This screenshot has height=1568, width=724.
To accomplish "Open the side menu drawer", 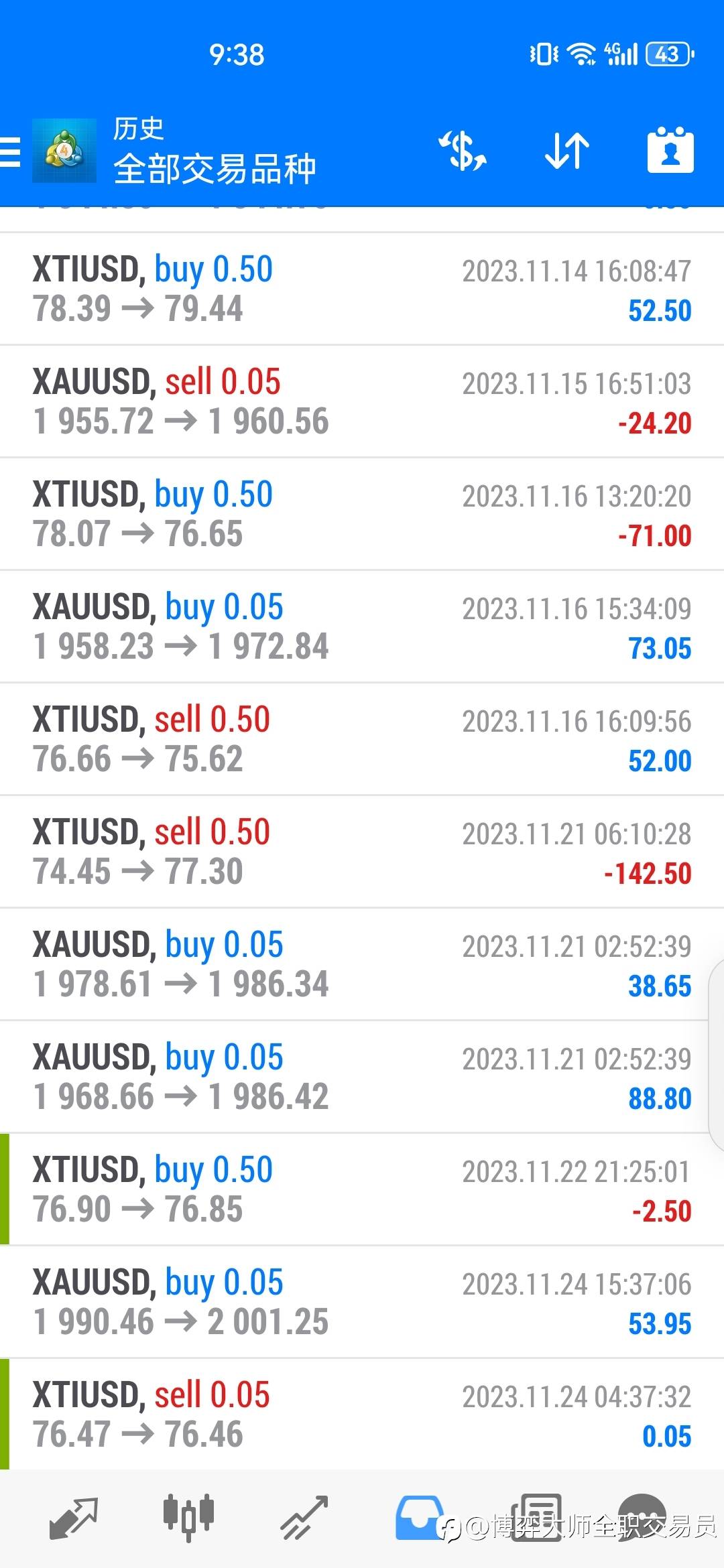I will coord(11,151).
